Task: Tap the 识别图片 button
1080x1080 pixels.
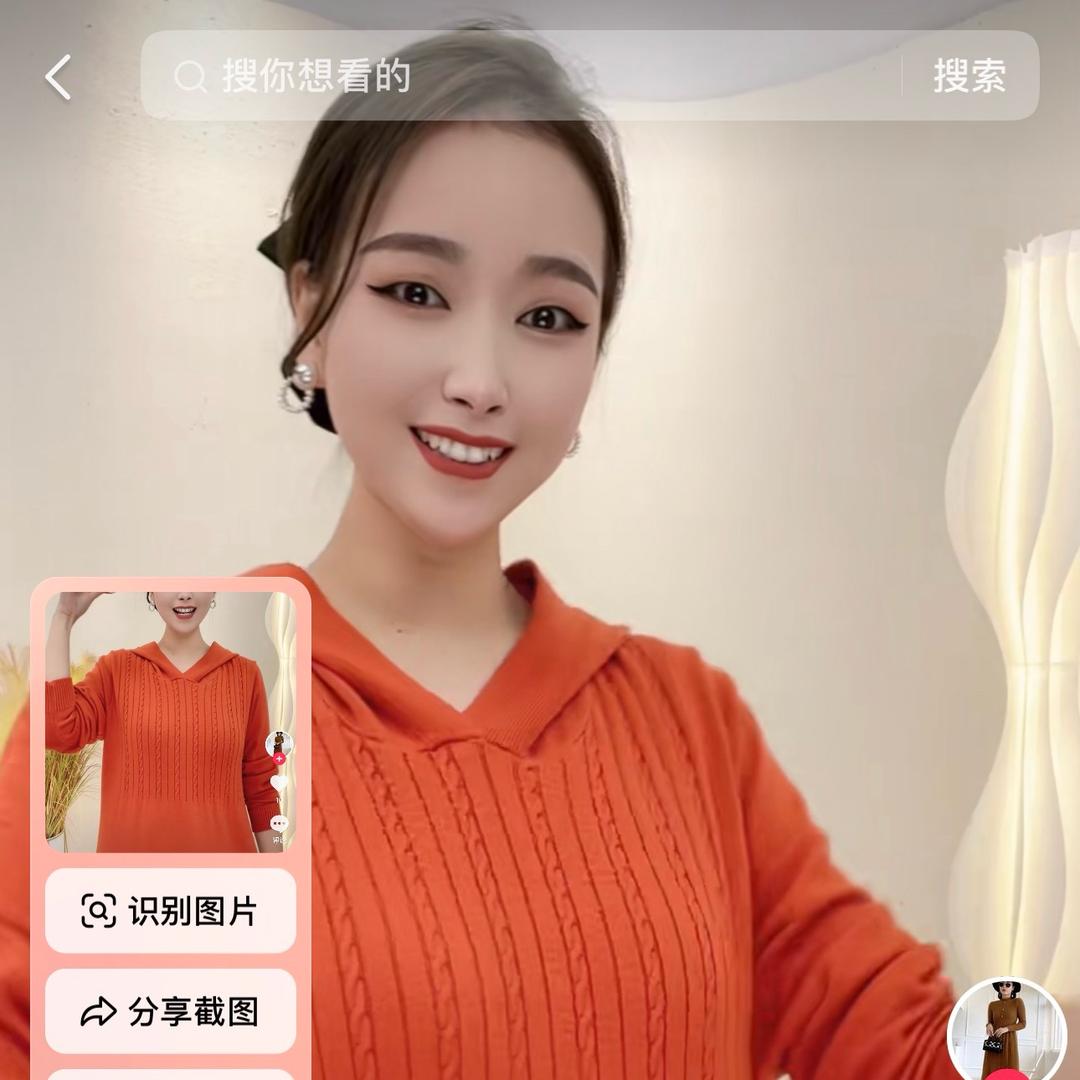Action: [x=170, y=911]
